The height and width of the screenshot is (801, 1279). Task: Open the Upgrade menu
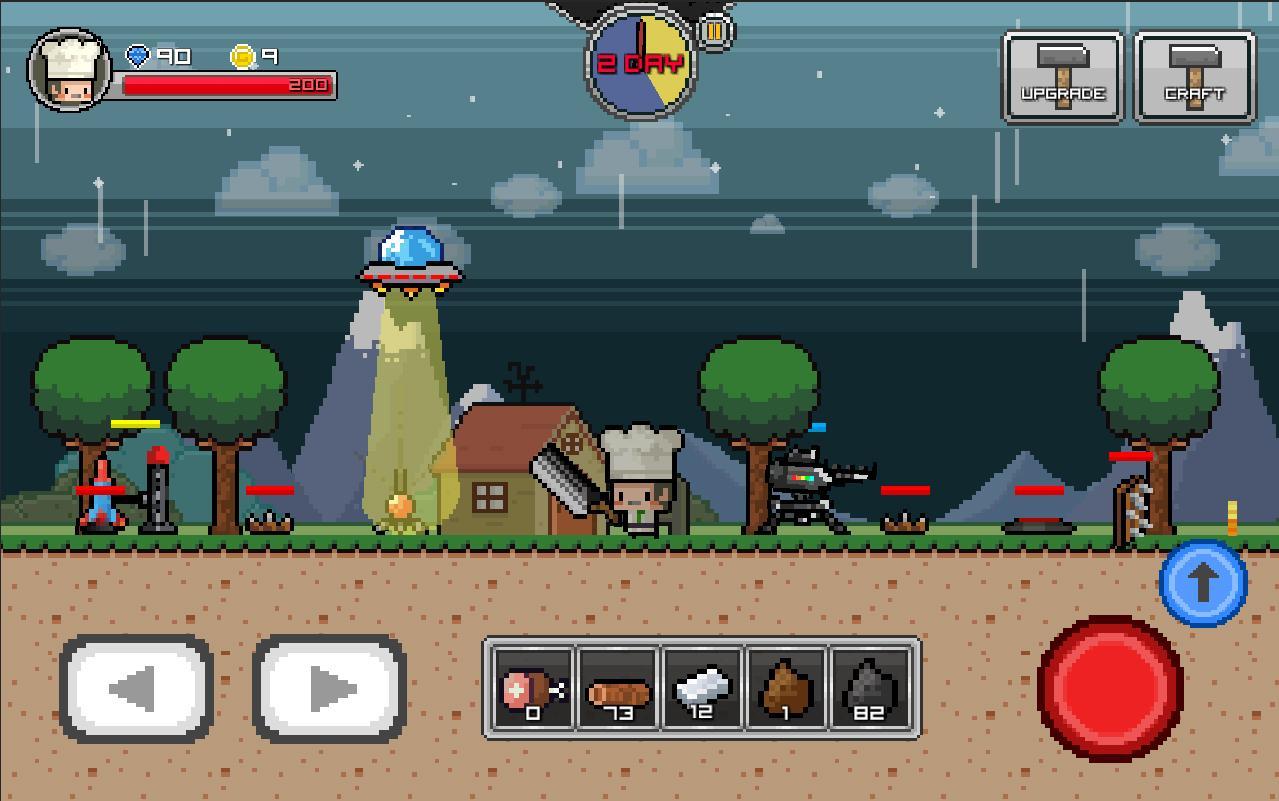point(1063,77)
